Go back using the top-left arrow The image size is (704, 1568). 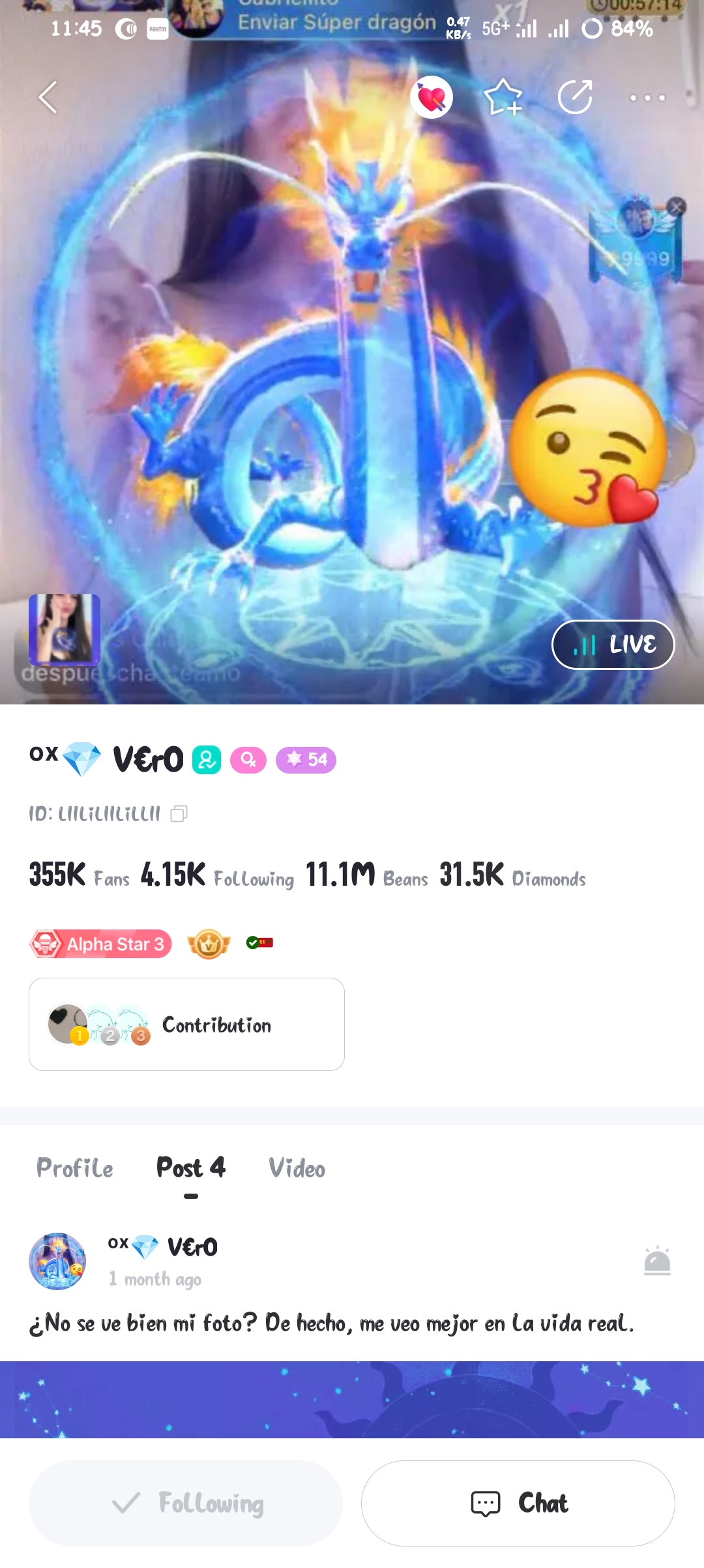(48, 98)
